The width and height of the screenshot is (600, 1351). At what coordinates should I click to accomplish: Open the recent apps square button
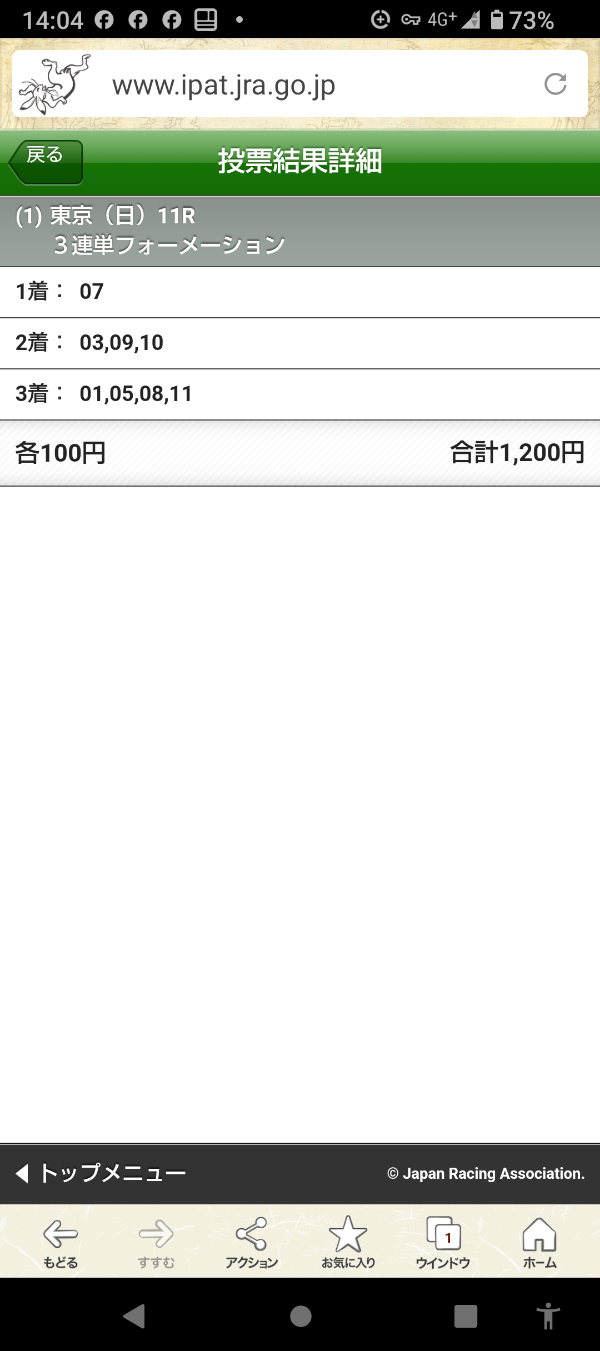465,1316
